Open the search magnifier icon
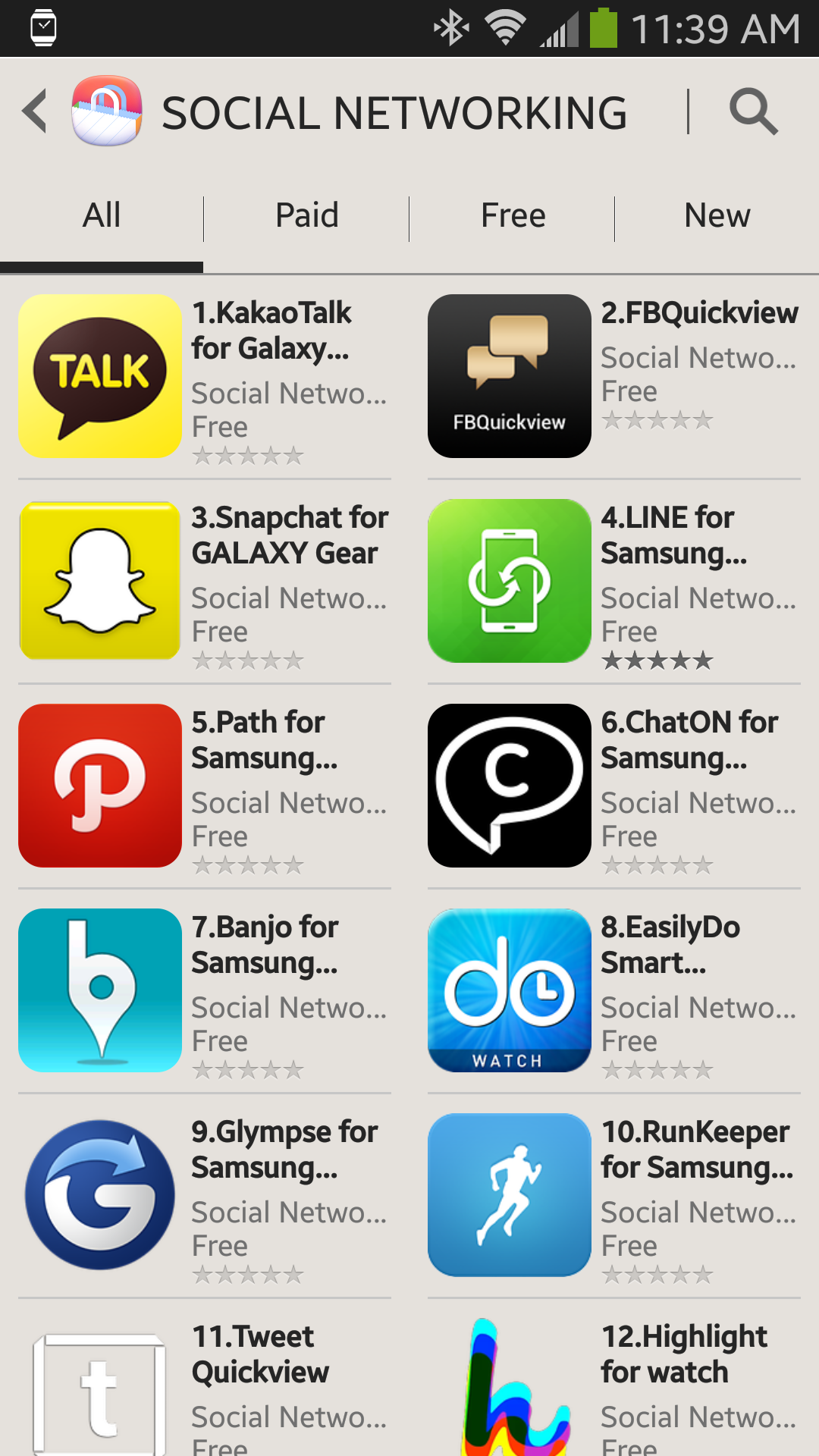The height and width of the screenshot is (1456, 819). click(x=753, y=111)
